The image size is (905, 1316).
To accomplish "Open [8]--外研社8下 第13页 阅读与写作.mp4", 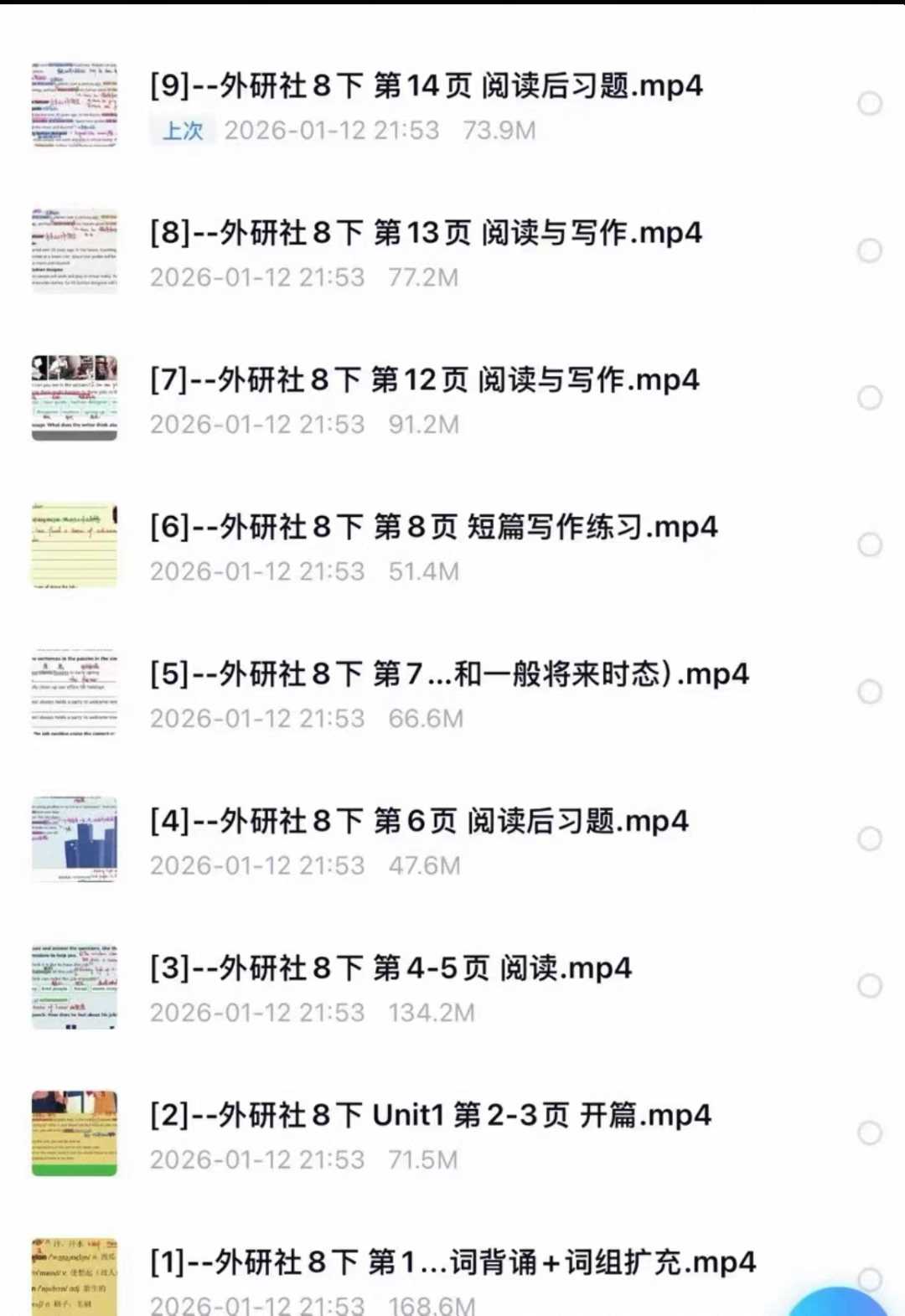I will (426, 234).
